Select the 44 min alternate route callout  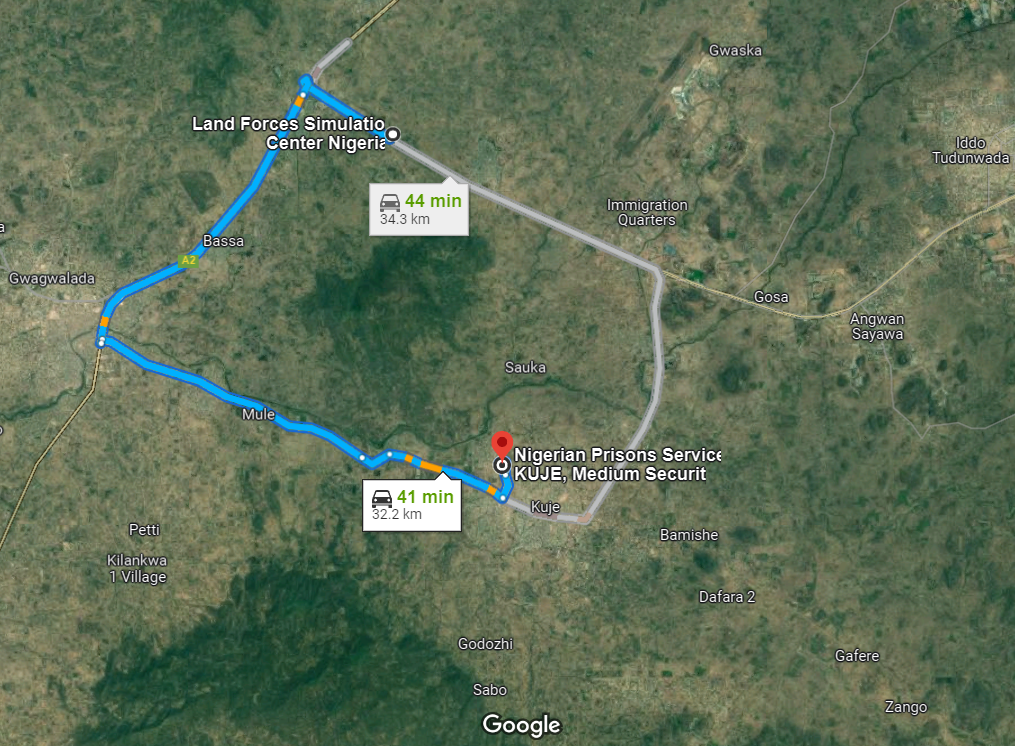(x=419, y=209)
